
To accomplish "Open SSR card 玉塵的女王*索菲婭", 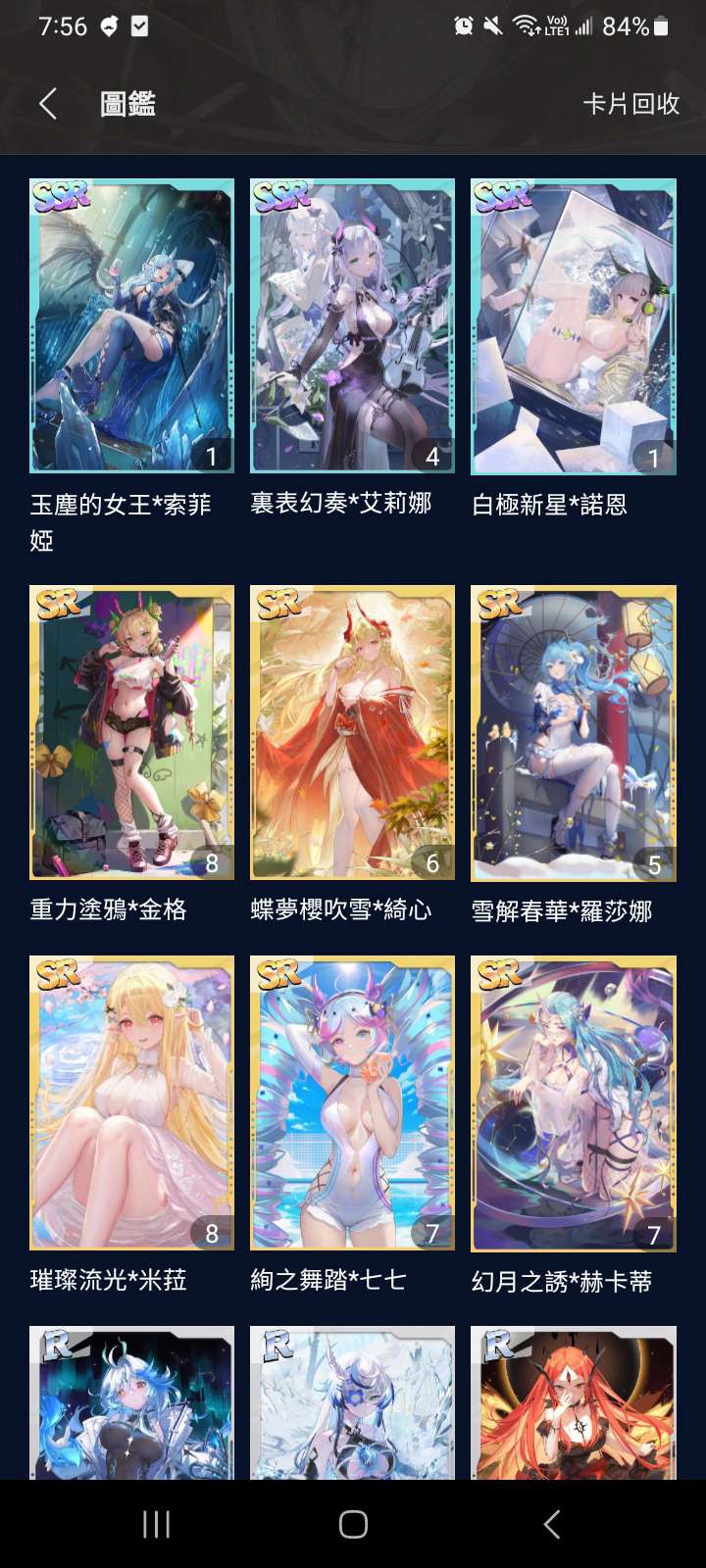I will [x=131, y=326].
